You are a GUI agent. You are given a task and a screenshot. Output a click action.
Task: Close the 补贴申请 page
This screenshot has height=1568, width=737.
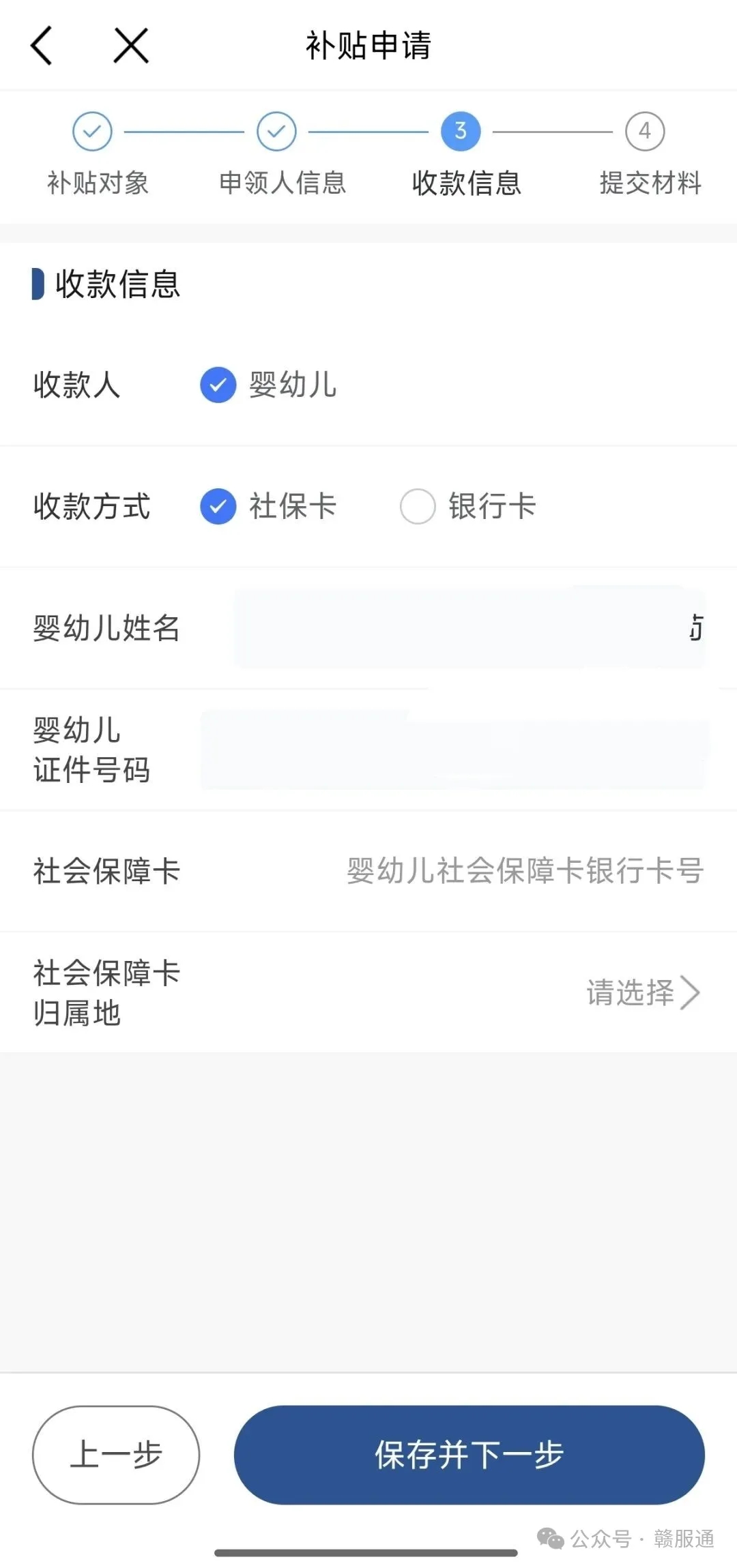click(131, 46)
